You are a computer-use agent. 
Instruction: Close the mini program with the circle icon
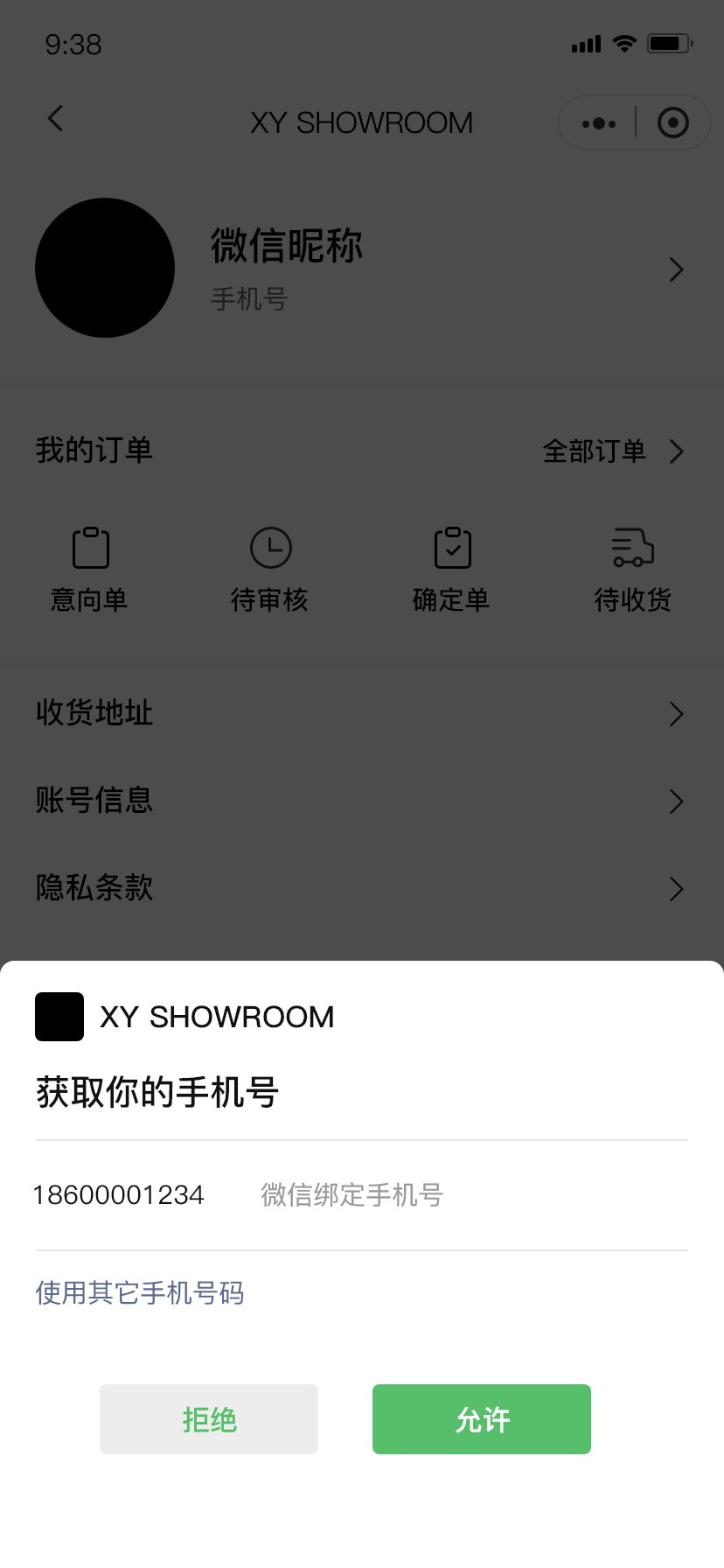tap(672, 122)
